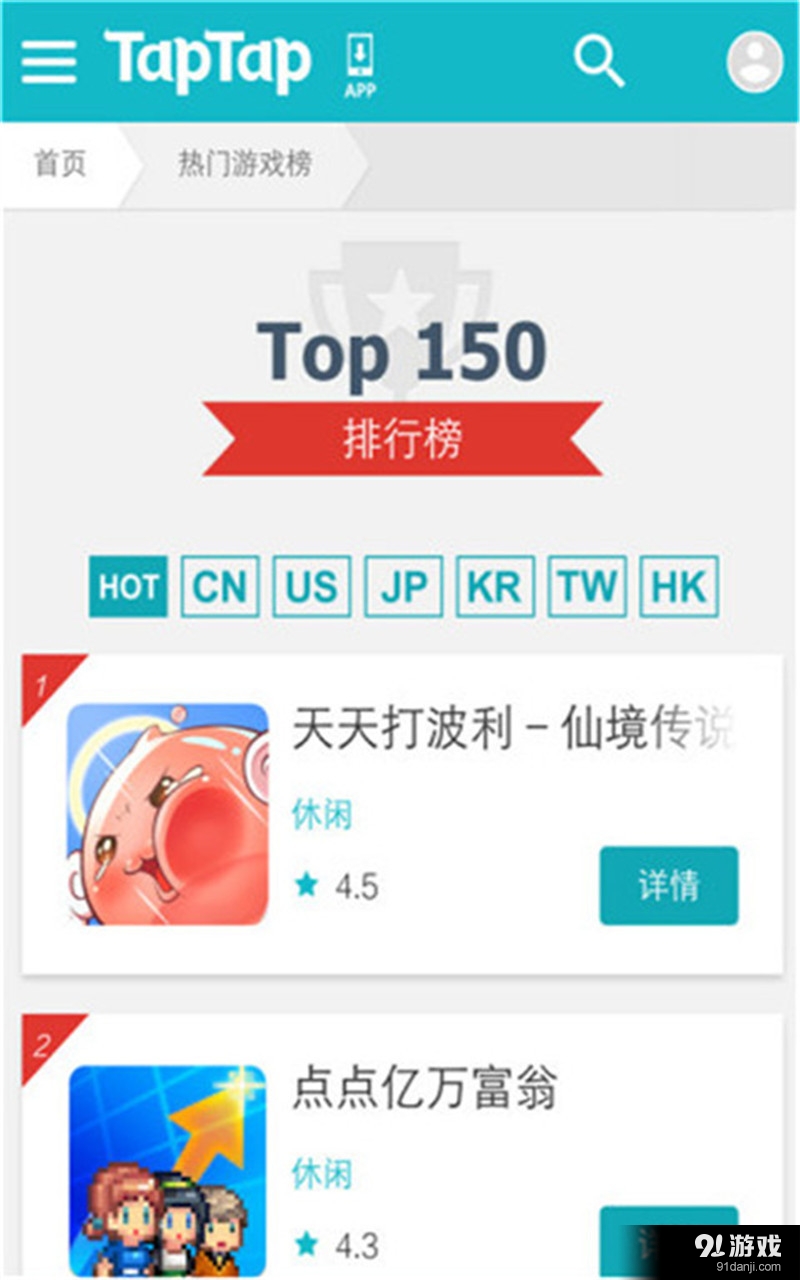The image size is (800, 1280).
Task: Select the currently active HOT filter
Action: click(127, 589)
